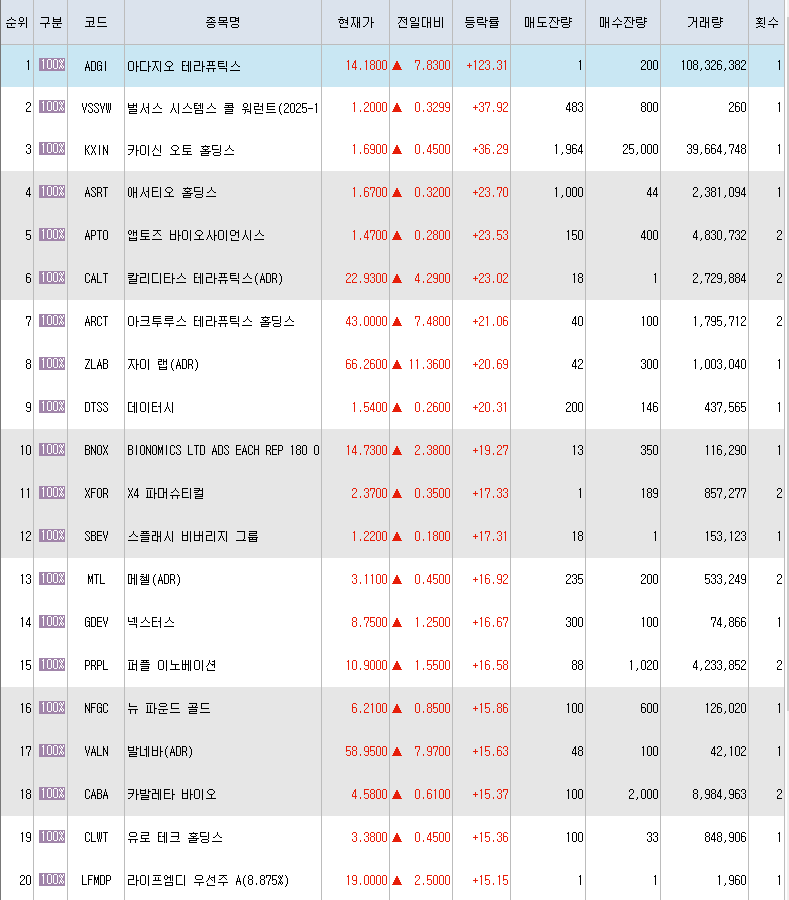Select the KXIN 카이신 오토 홀딩스 row
The height and width of the screenshot is (900, 789).
coord(392,150)
